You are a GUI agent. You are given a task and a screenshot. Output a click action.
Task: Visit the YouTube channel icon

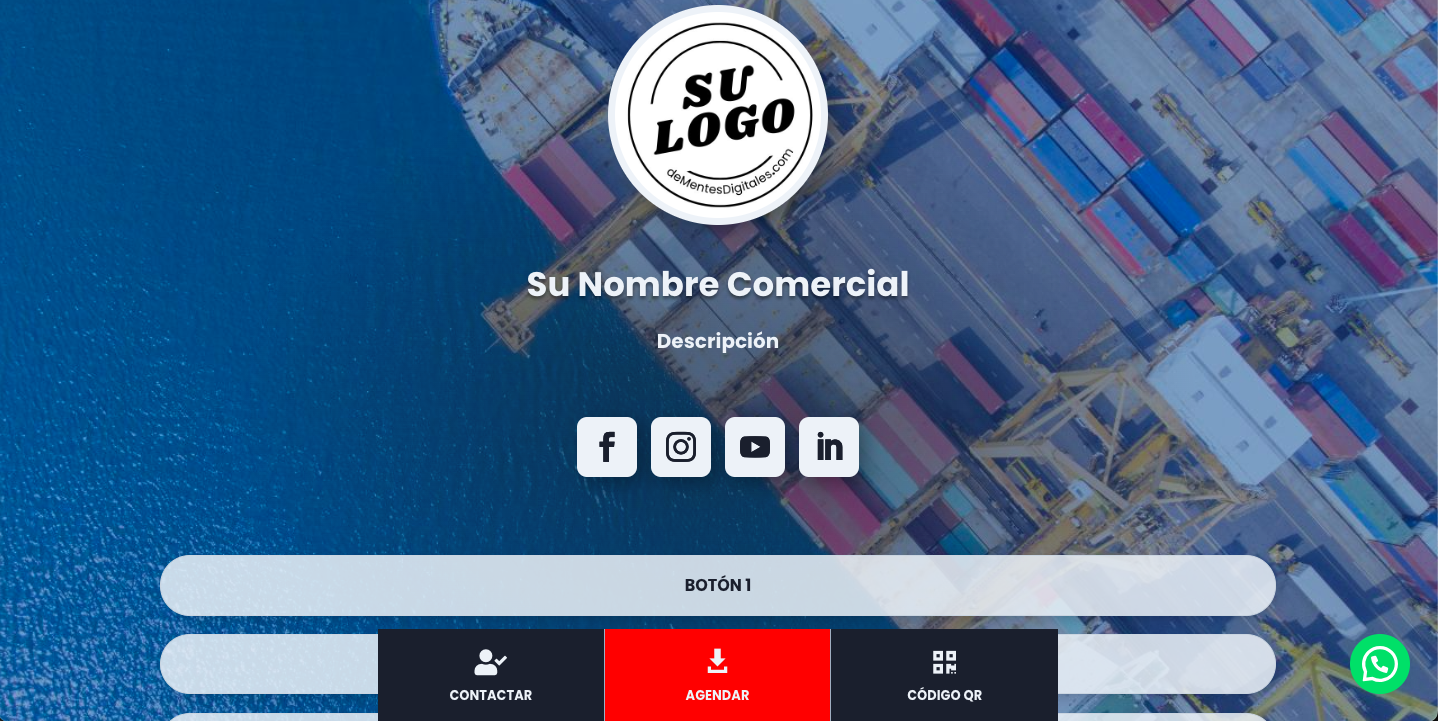click(755, 447)
